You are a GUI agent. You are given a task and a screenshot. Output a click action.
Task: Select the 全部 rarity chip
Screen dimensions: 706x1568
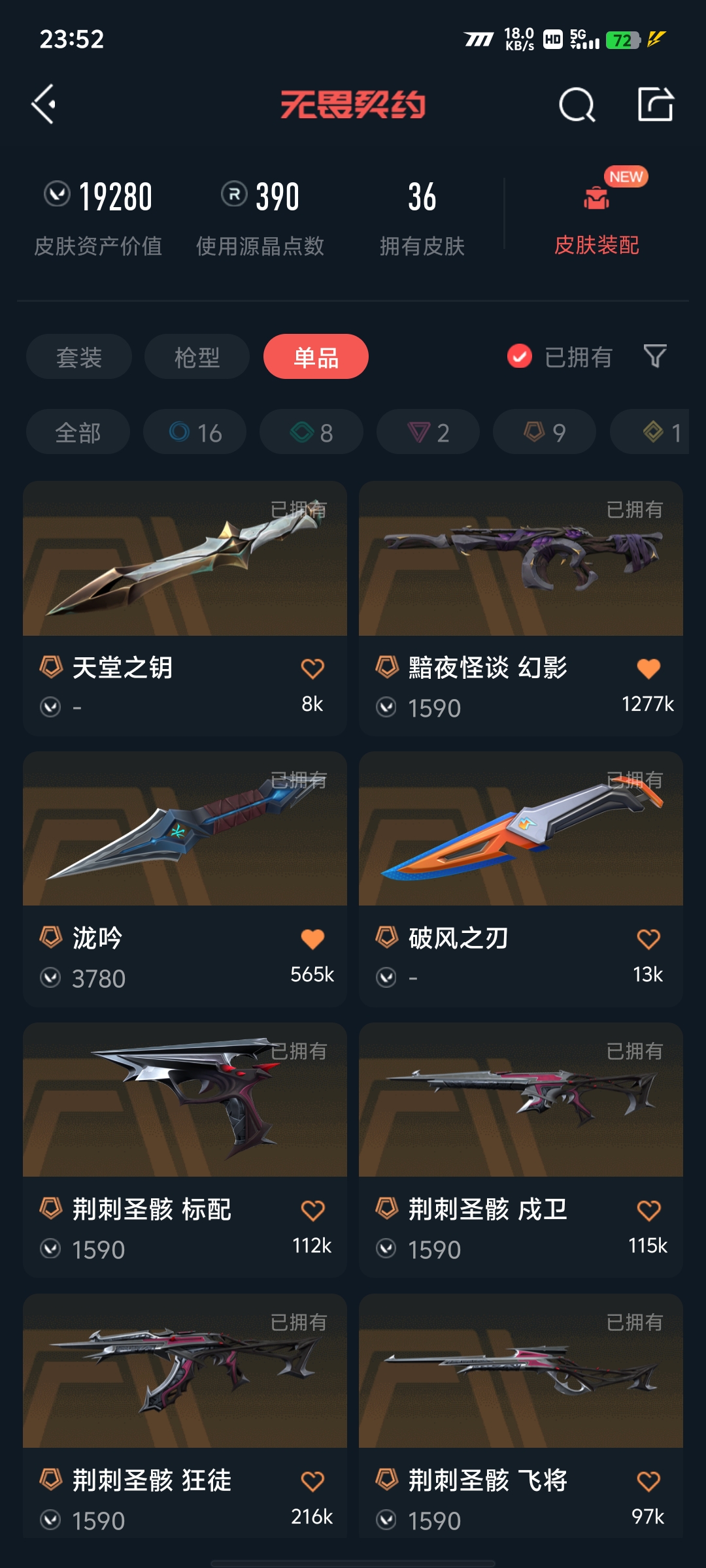(x=78, y=432)
